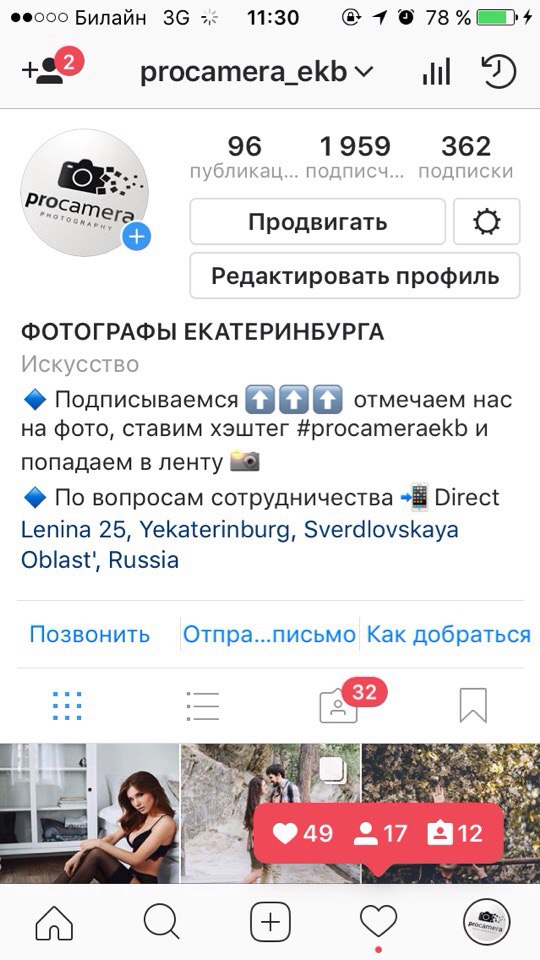
Task: Tap Как добраться directions button
Action: [x=448, y=634]
